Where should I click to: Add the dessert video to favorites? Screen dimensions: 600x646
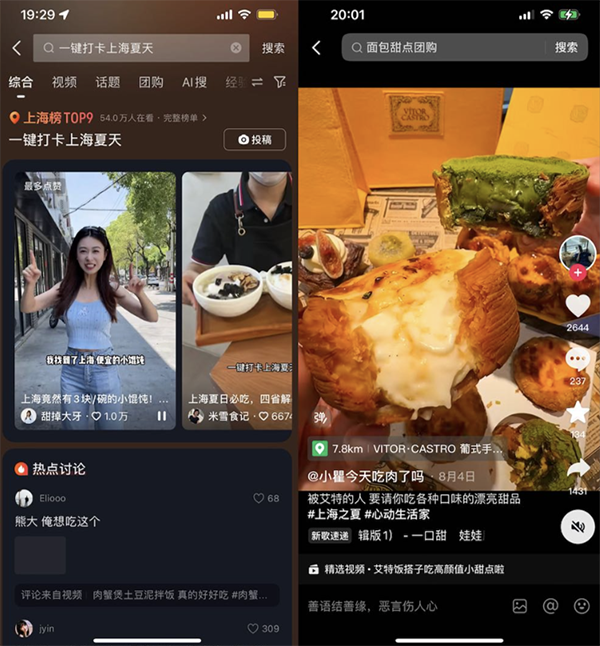(577, 412)
